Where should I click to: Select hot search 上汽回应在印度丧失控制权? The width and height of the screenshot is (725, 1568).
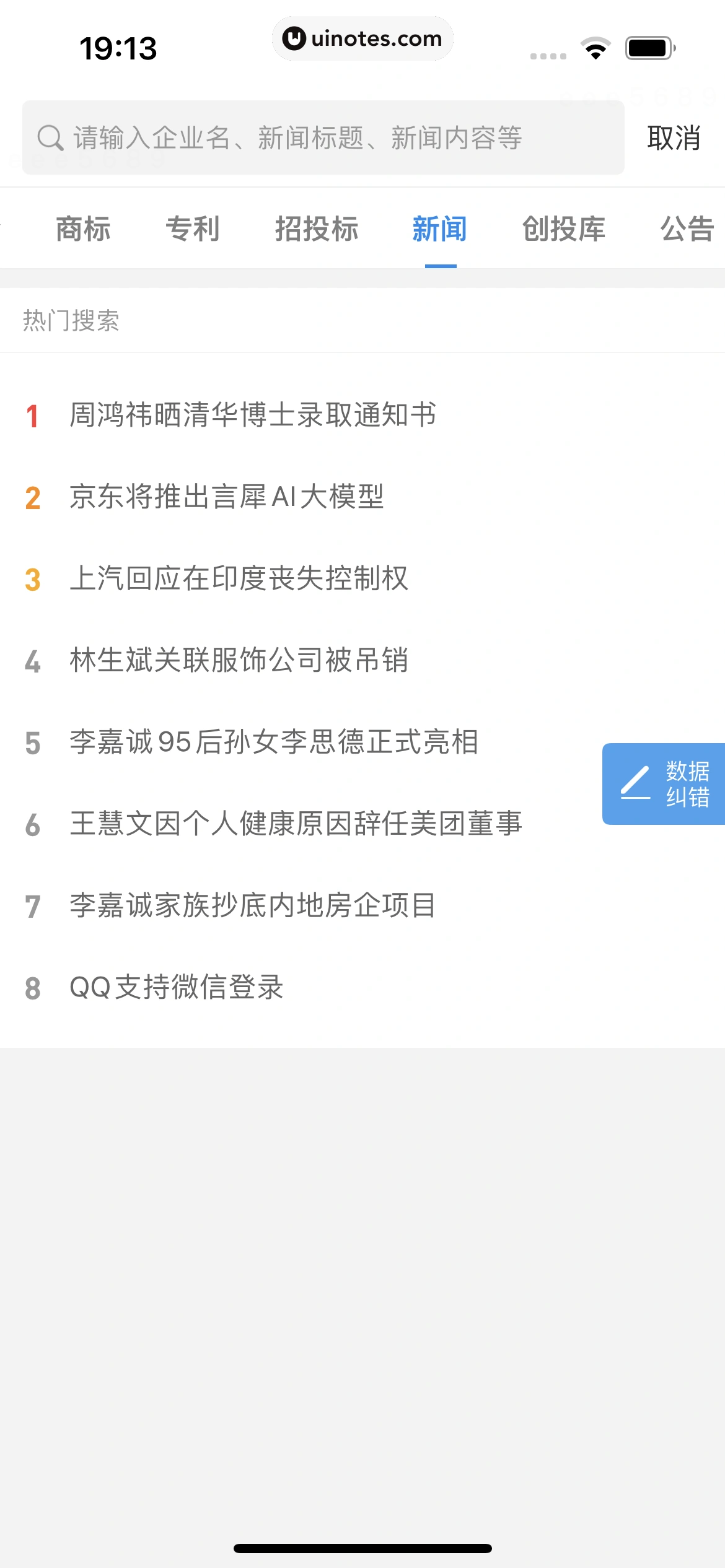pyautogui.click(x=240, y=580)
